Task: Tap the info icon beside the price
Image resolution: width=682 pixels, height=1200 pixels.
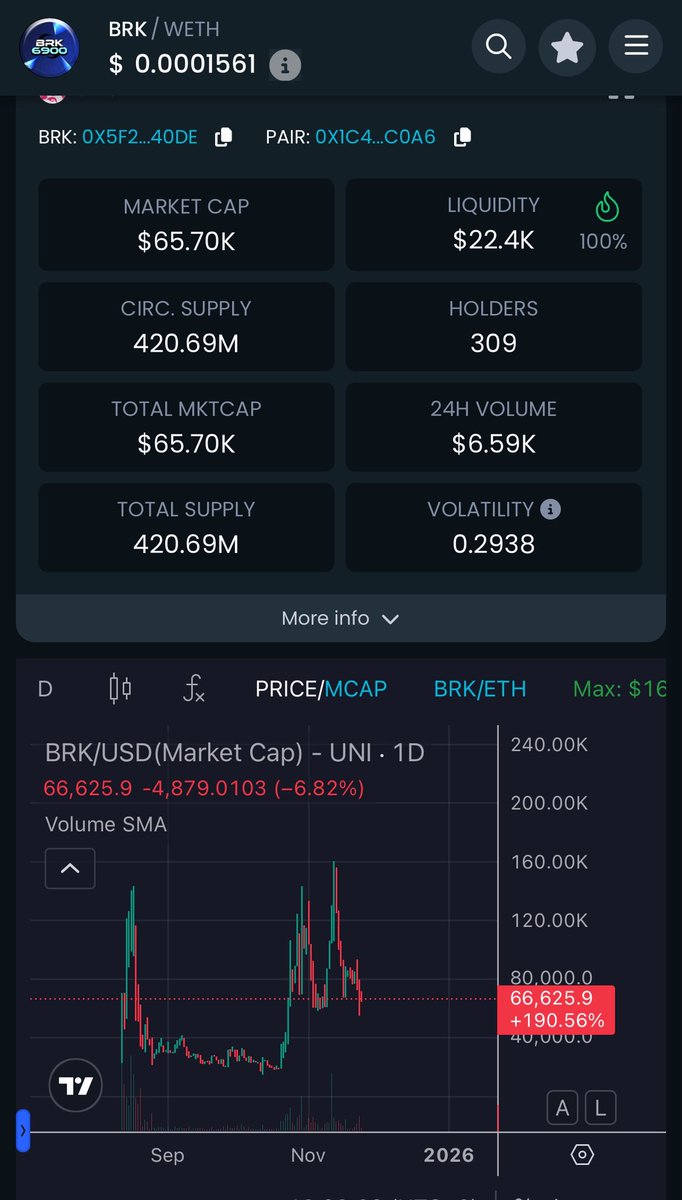Action: tap(285, 66)
